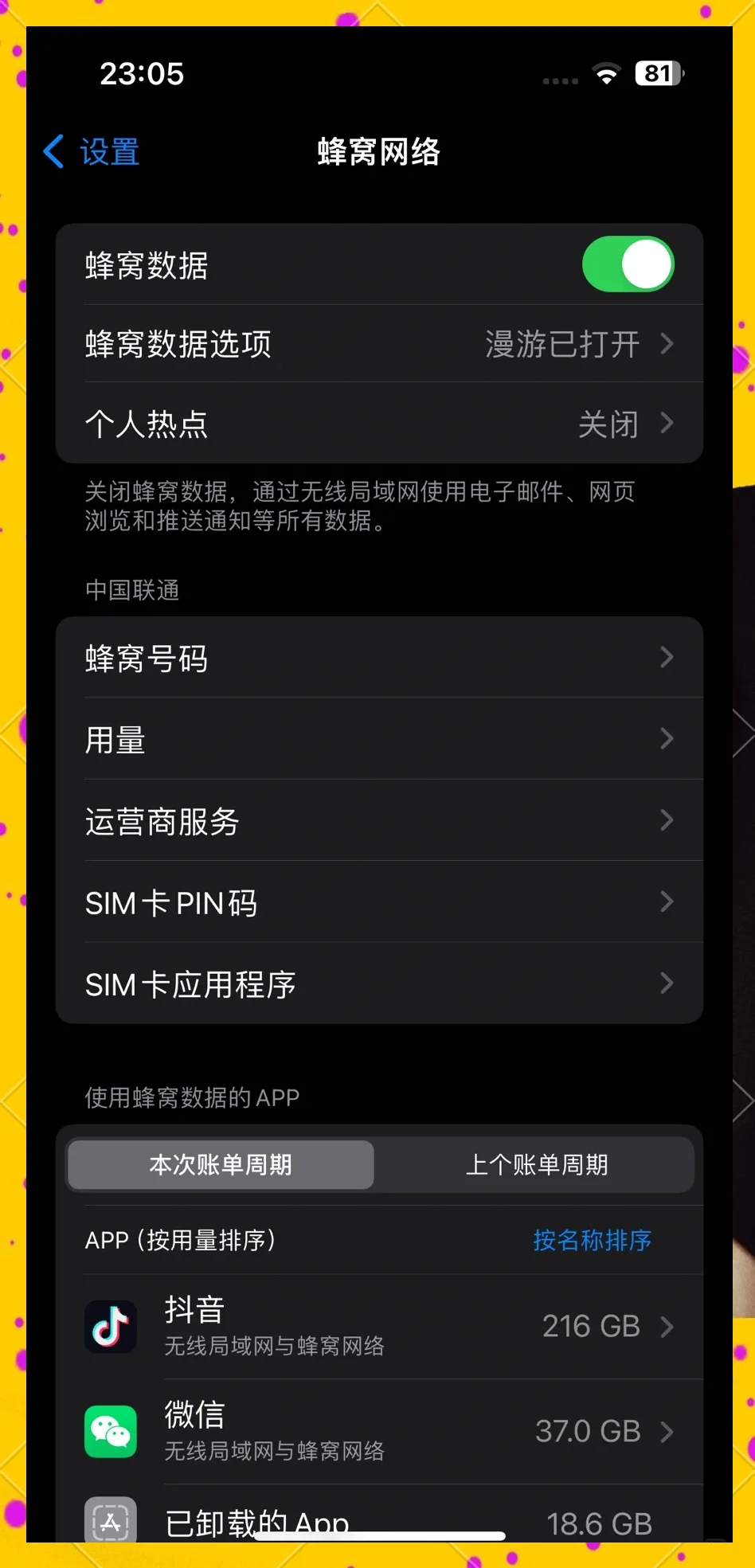Open the 用量 row
Screen dimensions: 755x1568
pyautogui.click(x=379, y=739)
